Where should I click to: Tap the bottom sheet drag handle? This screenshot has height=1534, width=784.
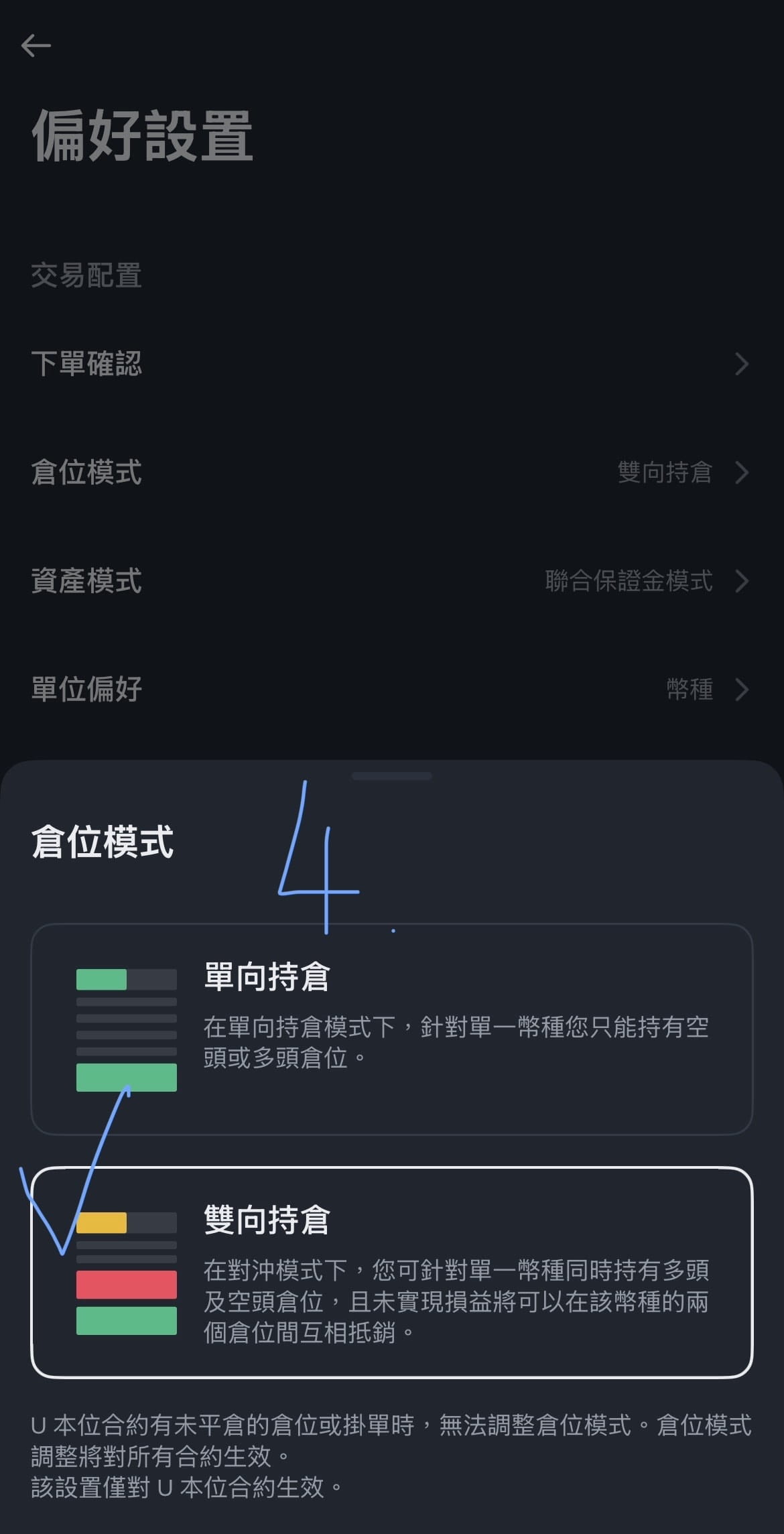click(391, 776)
